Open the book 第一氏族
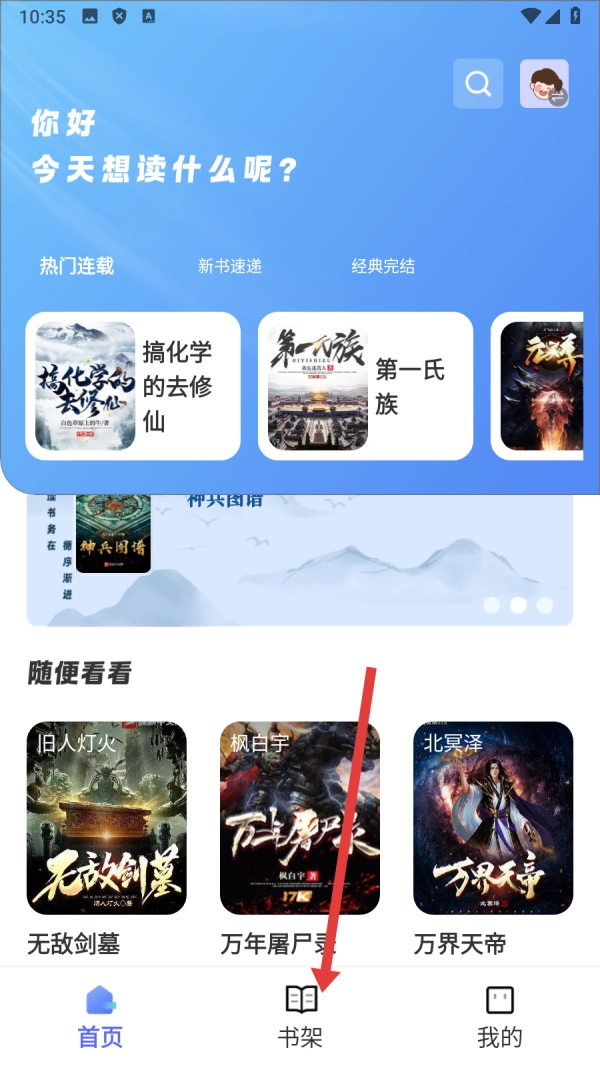600x1066 pixels. point(365,386)
